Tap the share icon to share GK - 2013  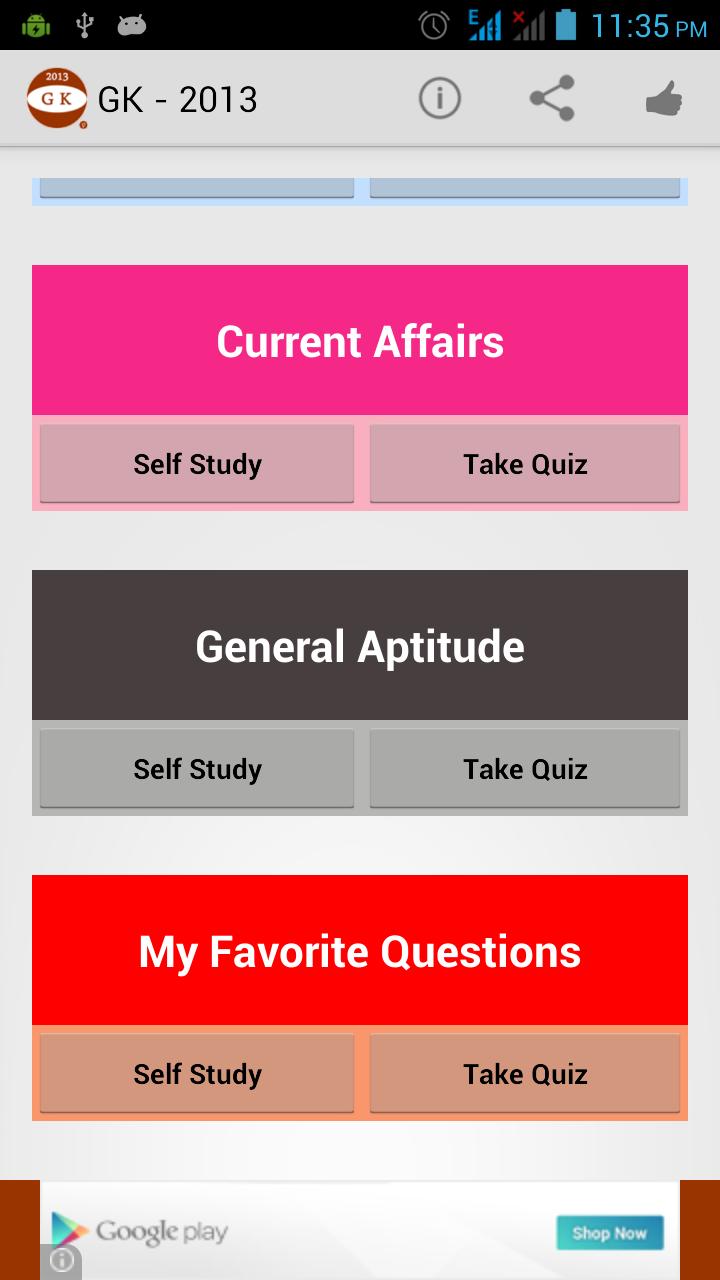(x=552, y=98)
